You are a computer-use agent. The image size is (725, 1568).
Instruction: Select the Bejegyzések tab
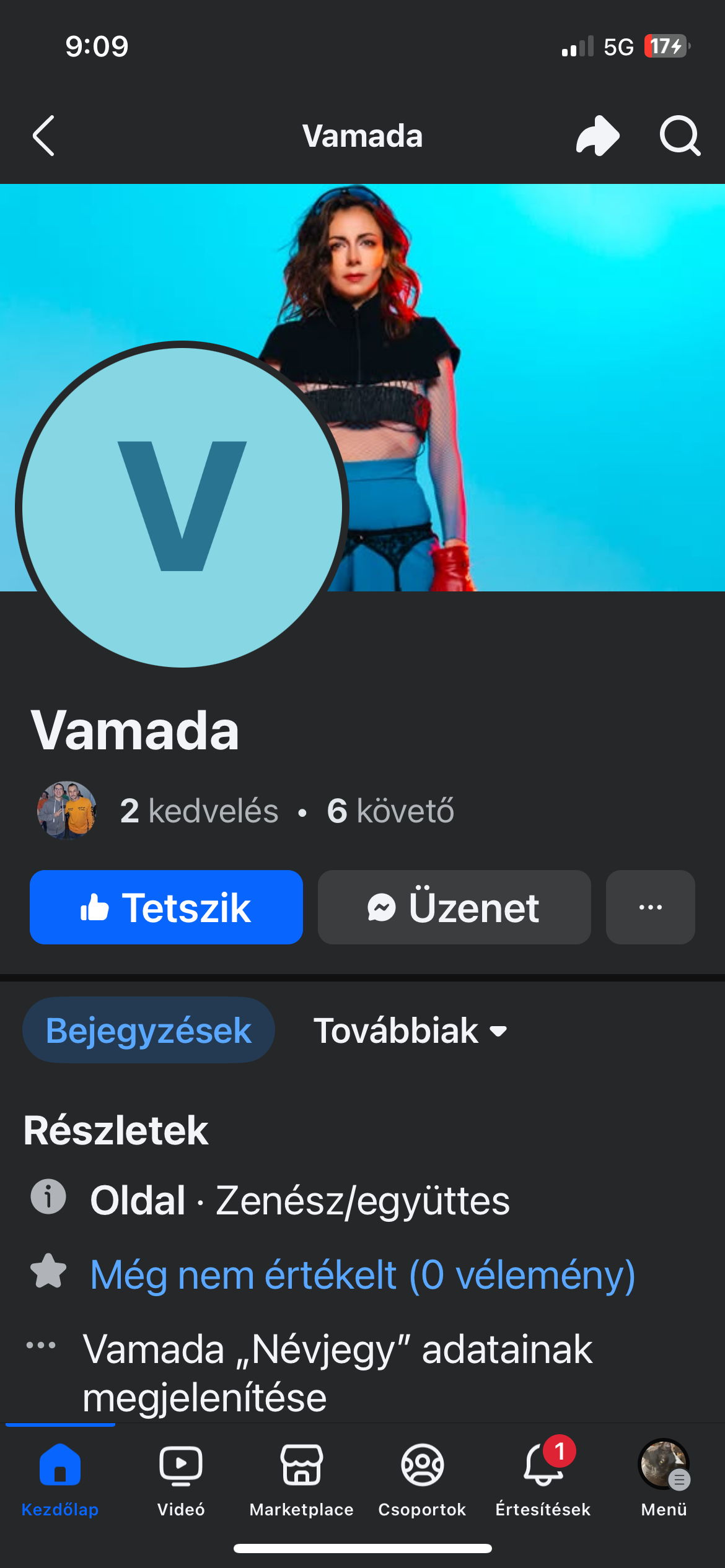149,1030
